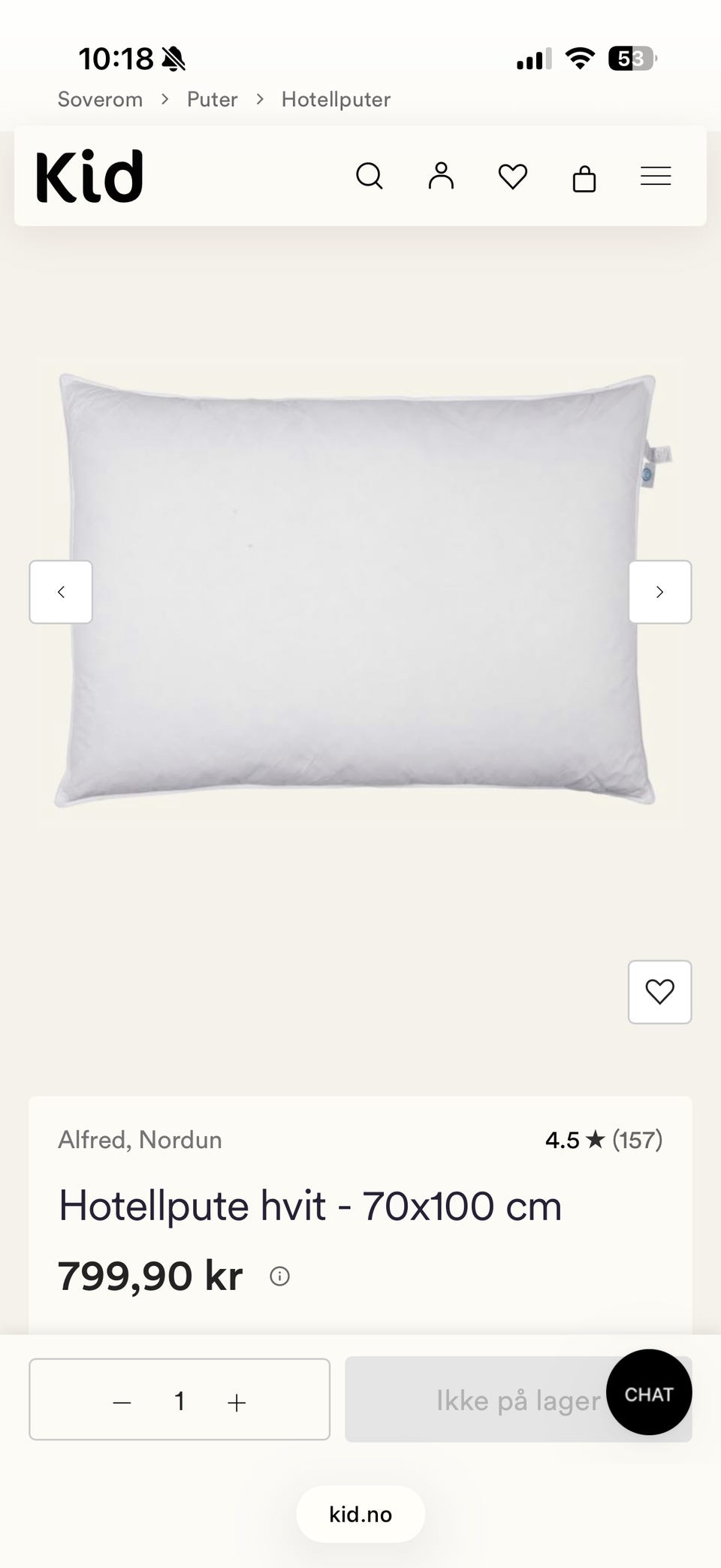Open the Hotellputer breadcrumb
The image size is (721, 1568).
[336, 99]
